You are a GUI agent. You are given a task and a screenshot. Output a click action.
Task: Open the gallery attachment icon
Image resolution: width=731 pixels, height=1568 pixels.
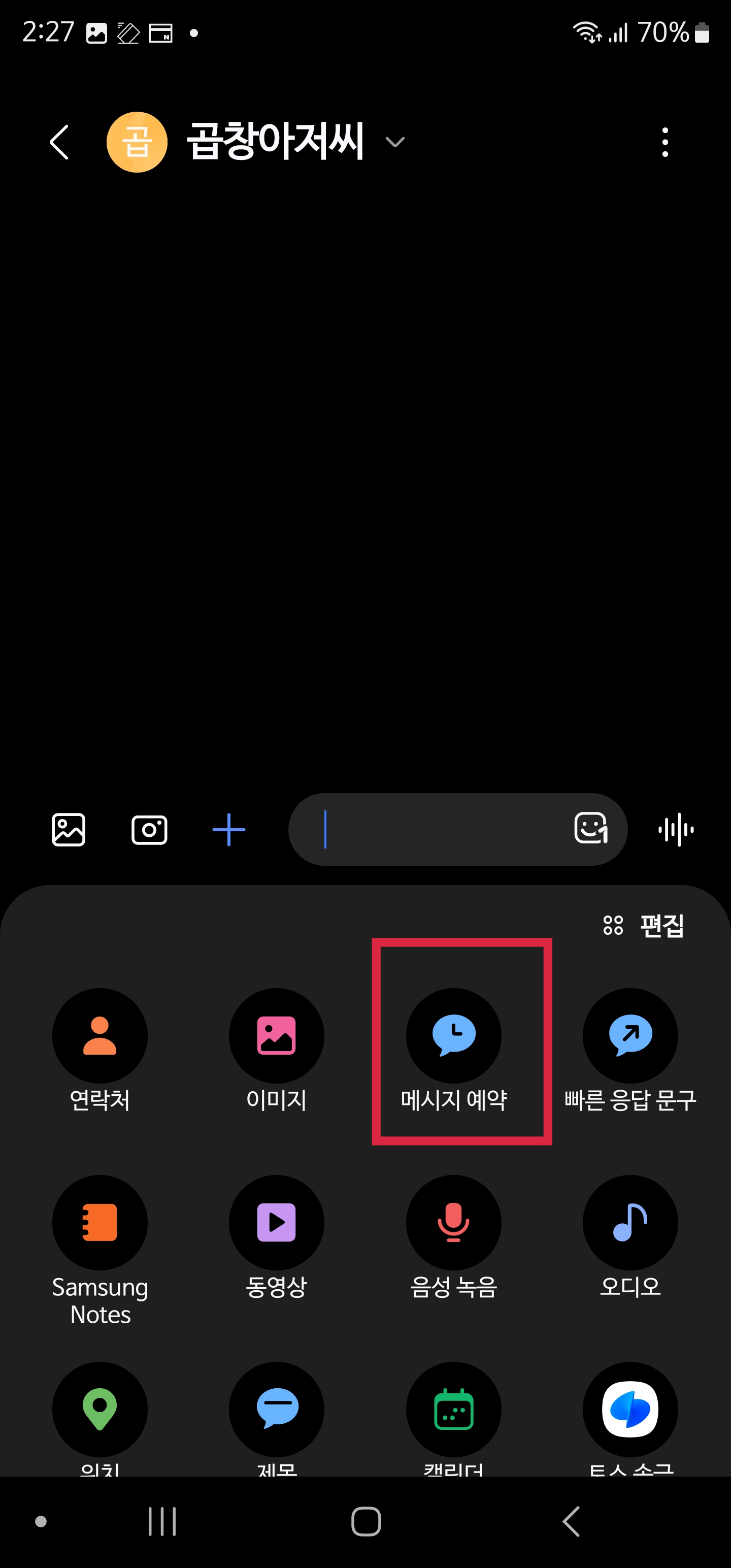tap(68, 829)
